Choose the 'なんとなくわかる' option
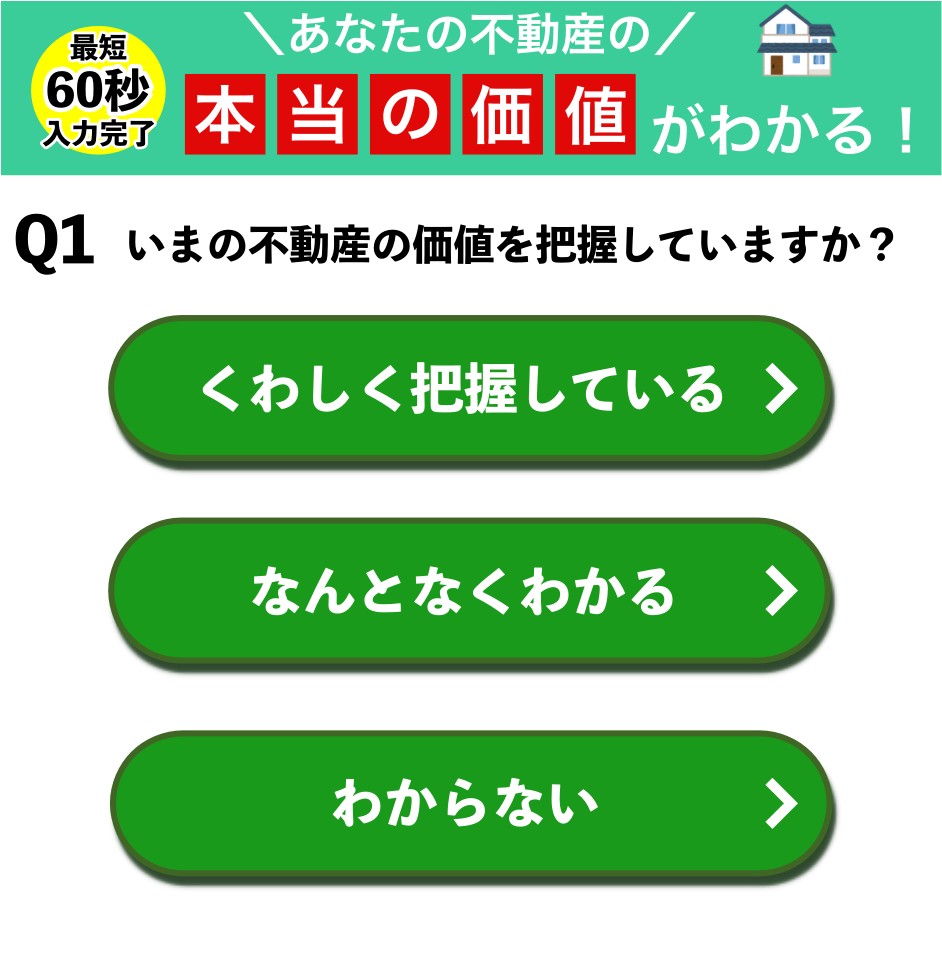Screen dimensions: 942x959 coord(470,591)
